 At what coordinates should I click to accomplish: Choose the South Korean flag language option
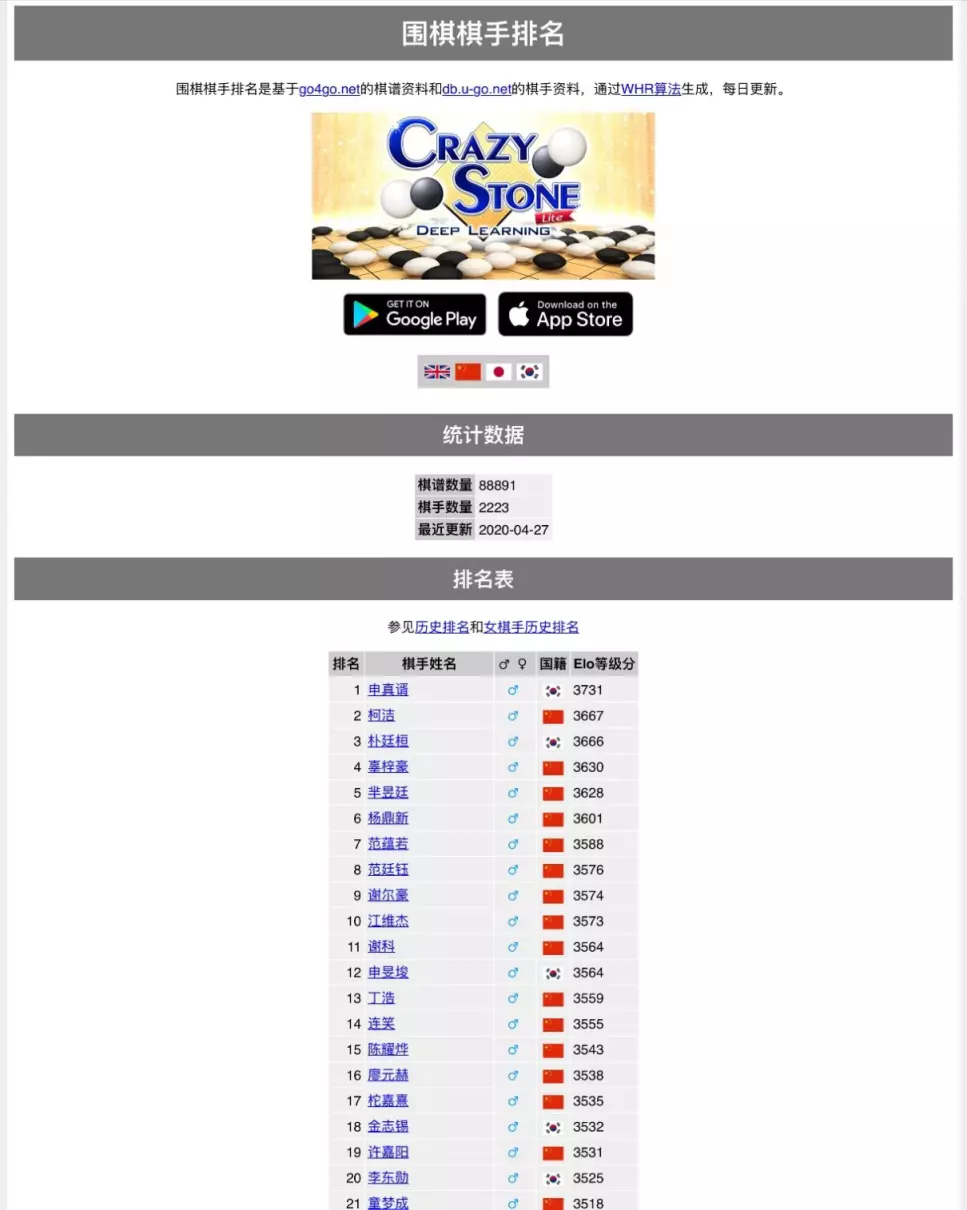click(530, 372)
